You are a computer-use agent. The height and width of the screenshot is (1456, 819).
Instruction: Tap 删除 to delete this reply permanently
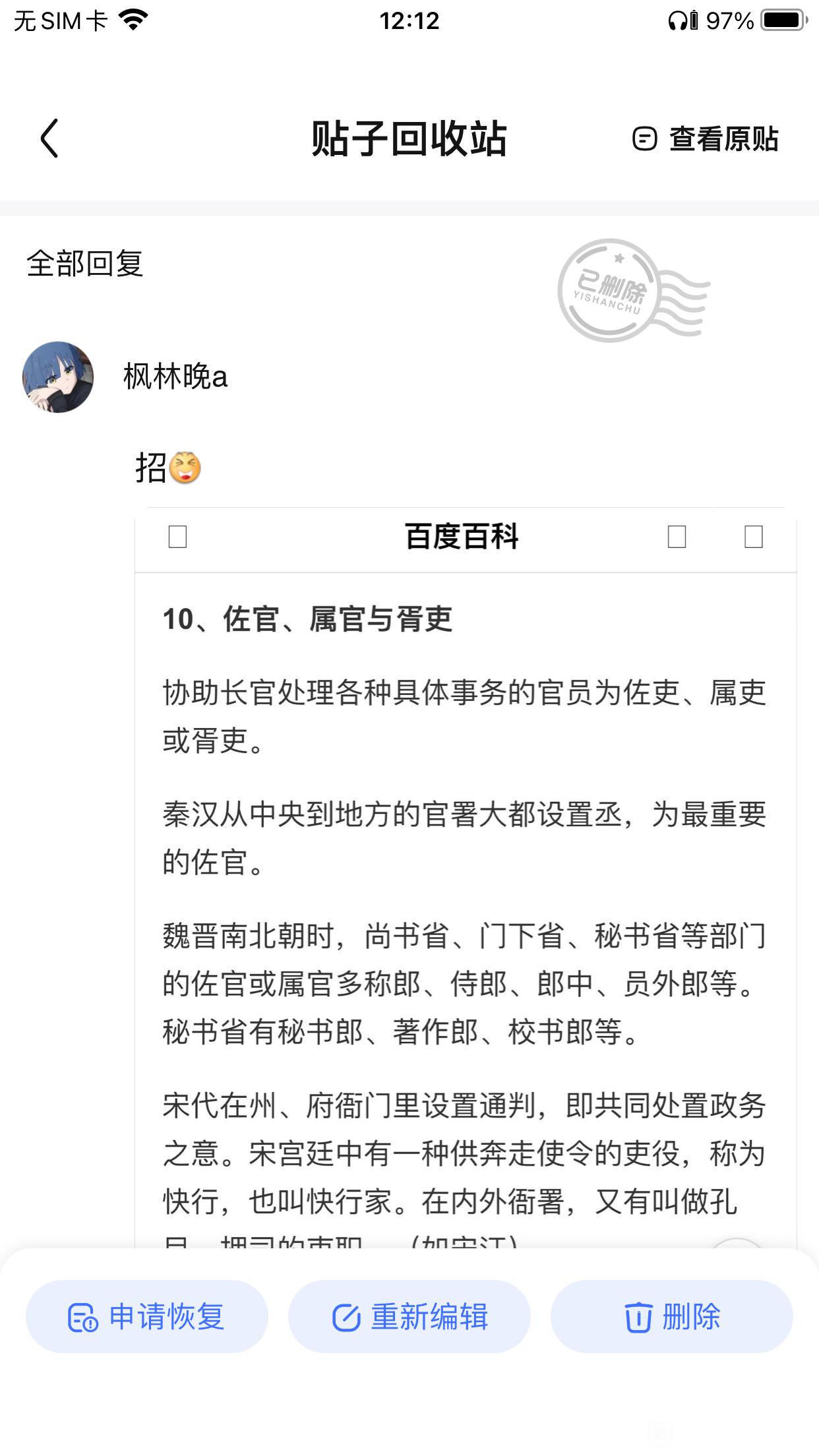671,1317
